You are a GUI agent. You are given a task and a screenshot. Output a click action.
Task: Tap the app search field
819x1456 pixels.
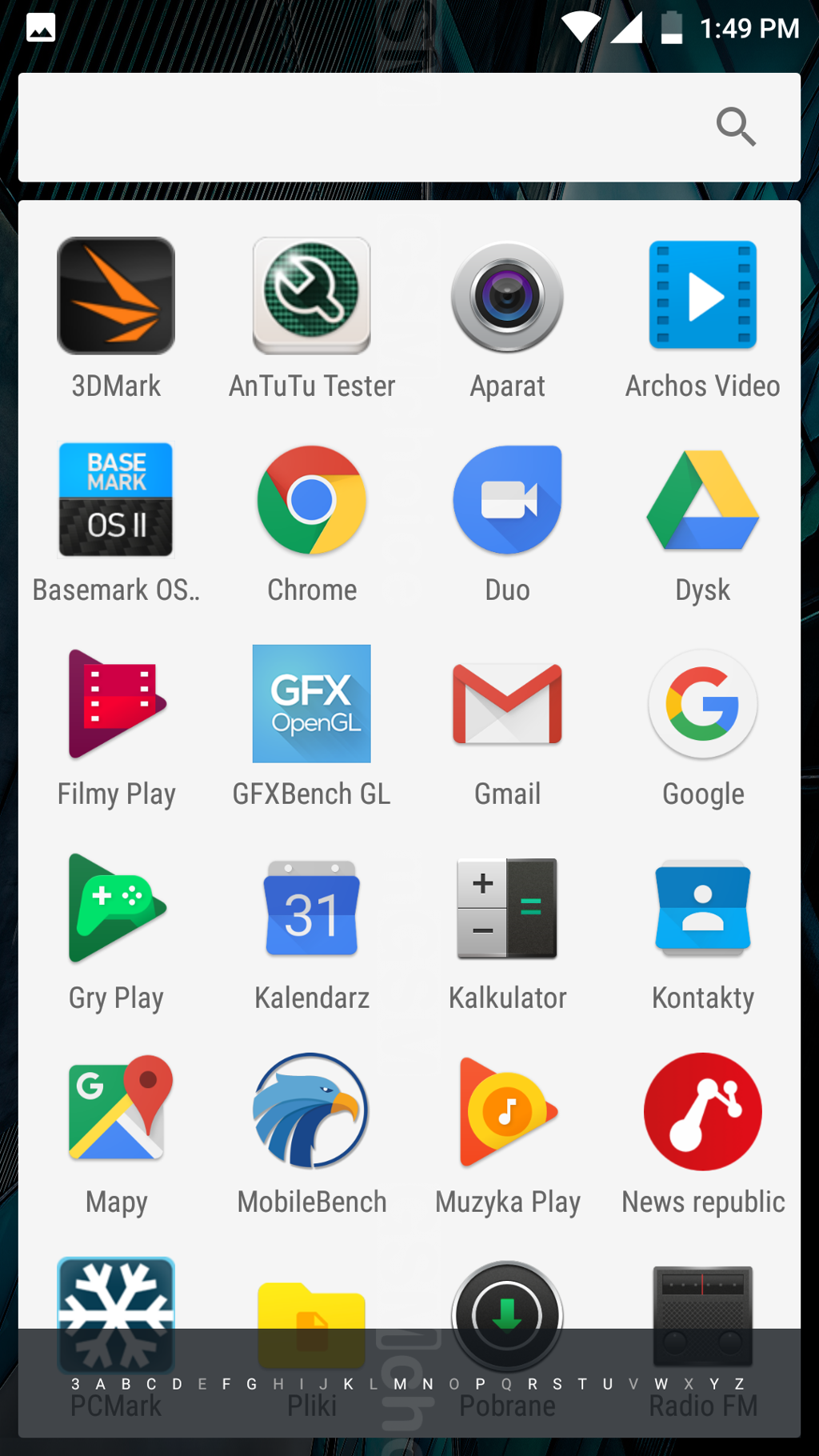point(360,127)
